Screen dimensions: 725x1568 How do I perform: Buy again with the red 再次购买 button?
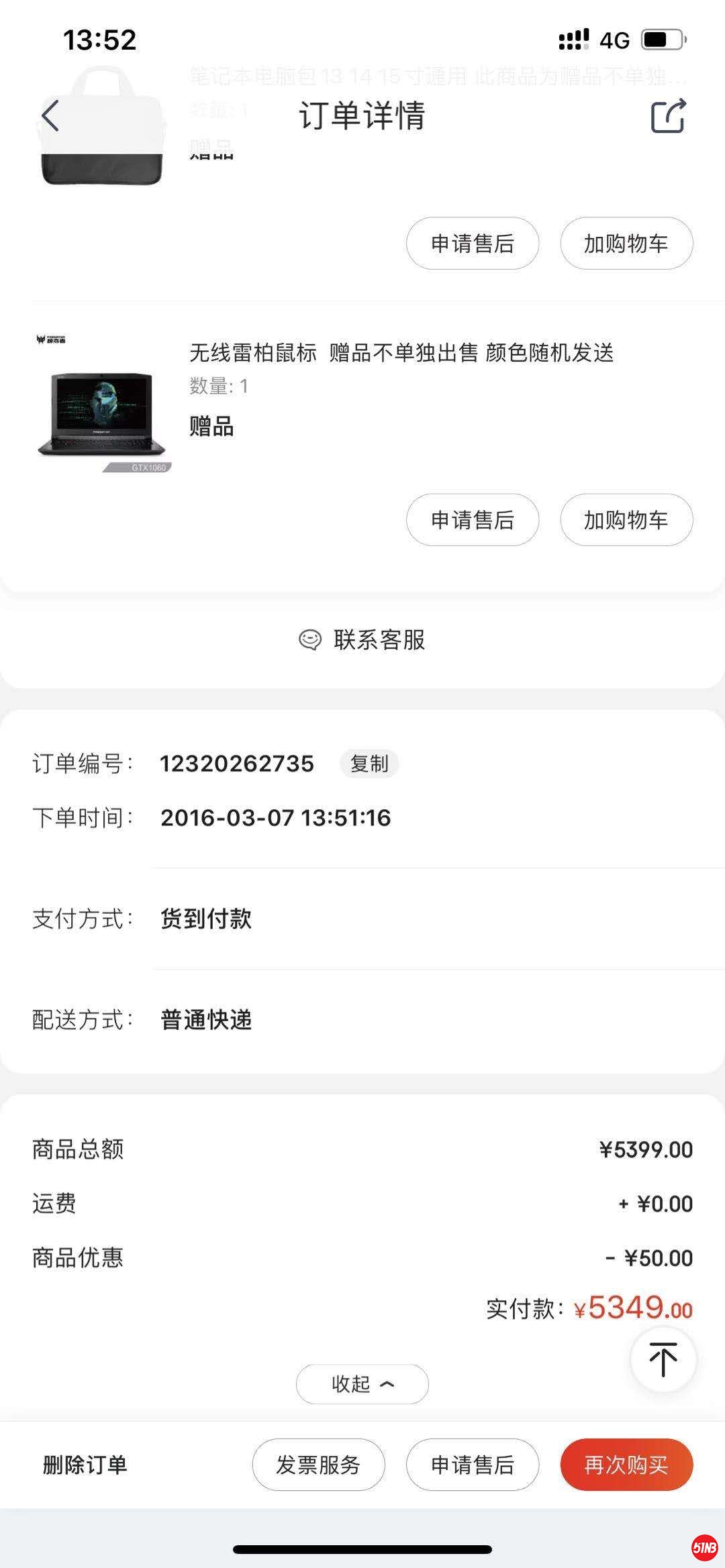[x=626, y=1465]
